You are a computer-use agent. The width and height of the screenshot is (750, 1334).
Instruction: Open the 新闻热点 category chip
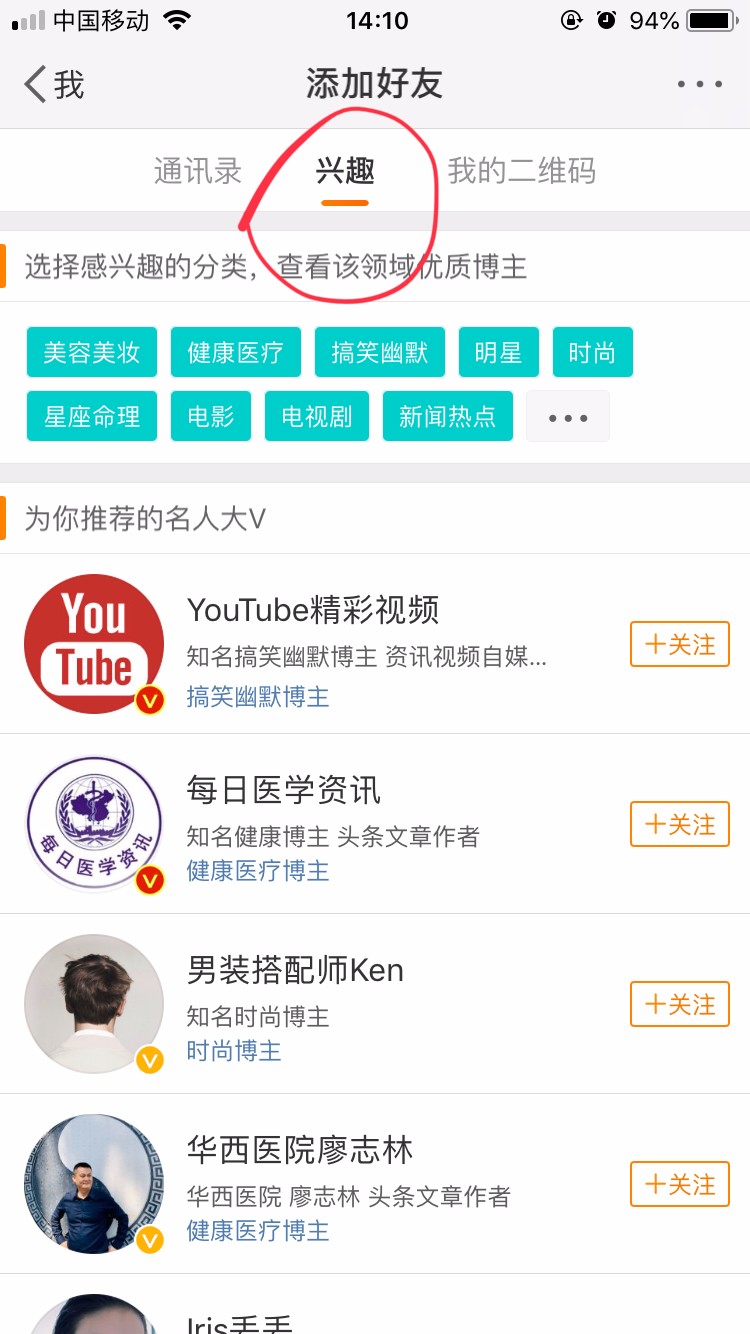[x=447, y=416]
